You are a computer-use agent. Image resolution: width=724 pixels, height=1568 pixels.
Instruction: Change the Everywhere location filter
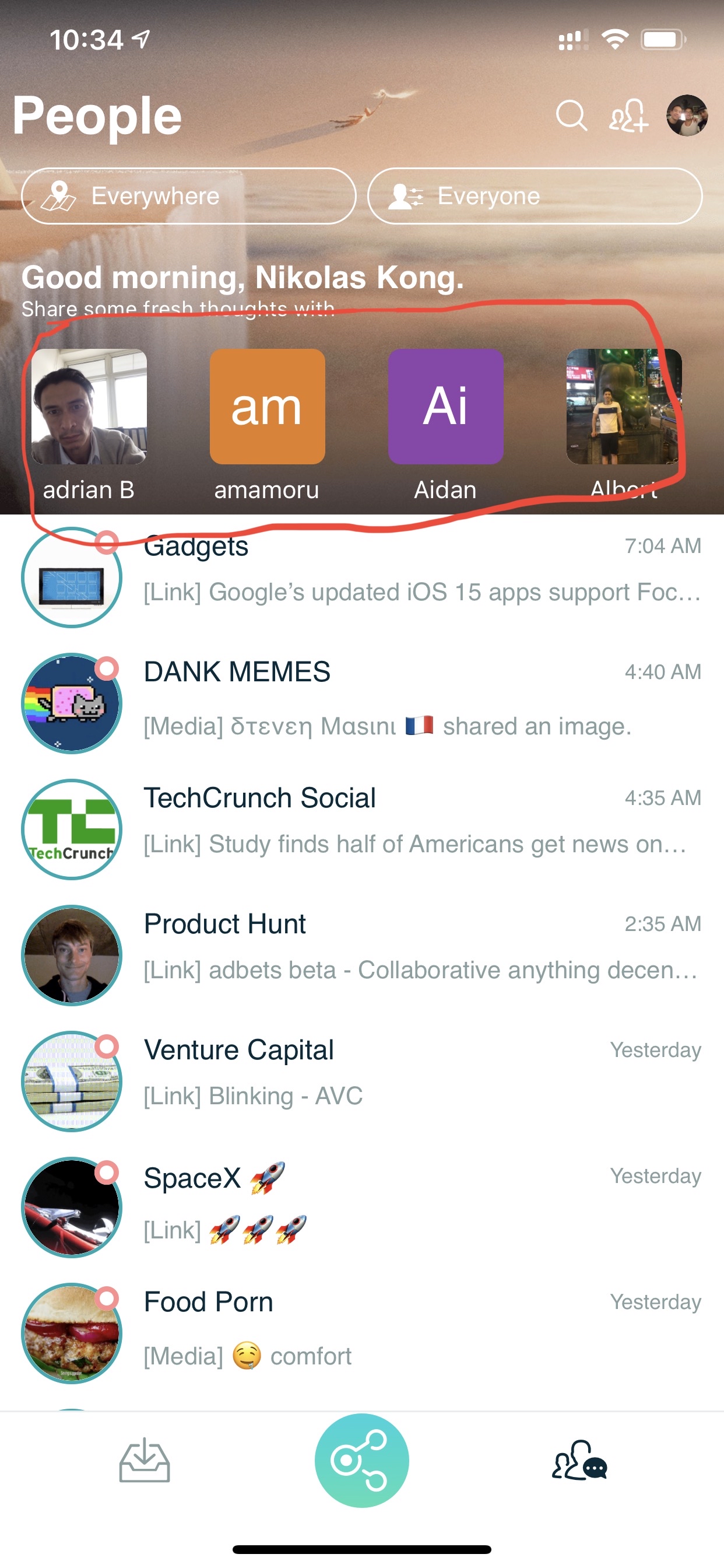[x=188, y=196]
